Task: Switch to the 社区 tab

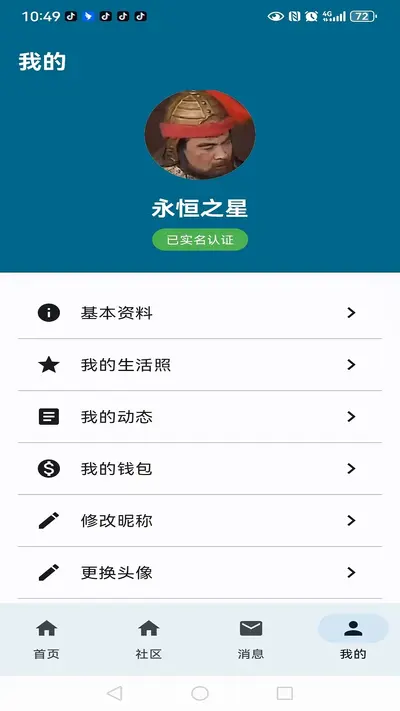Action: (x=149, y=639)
